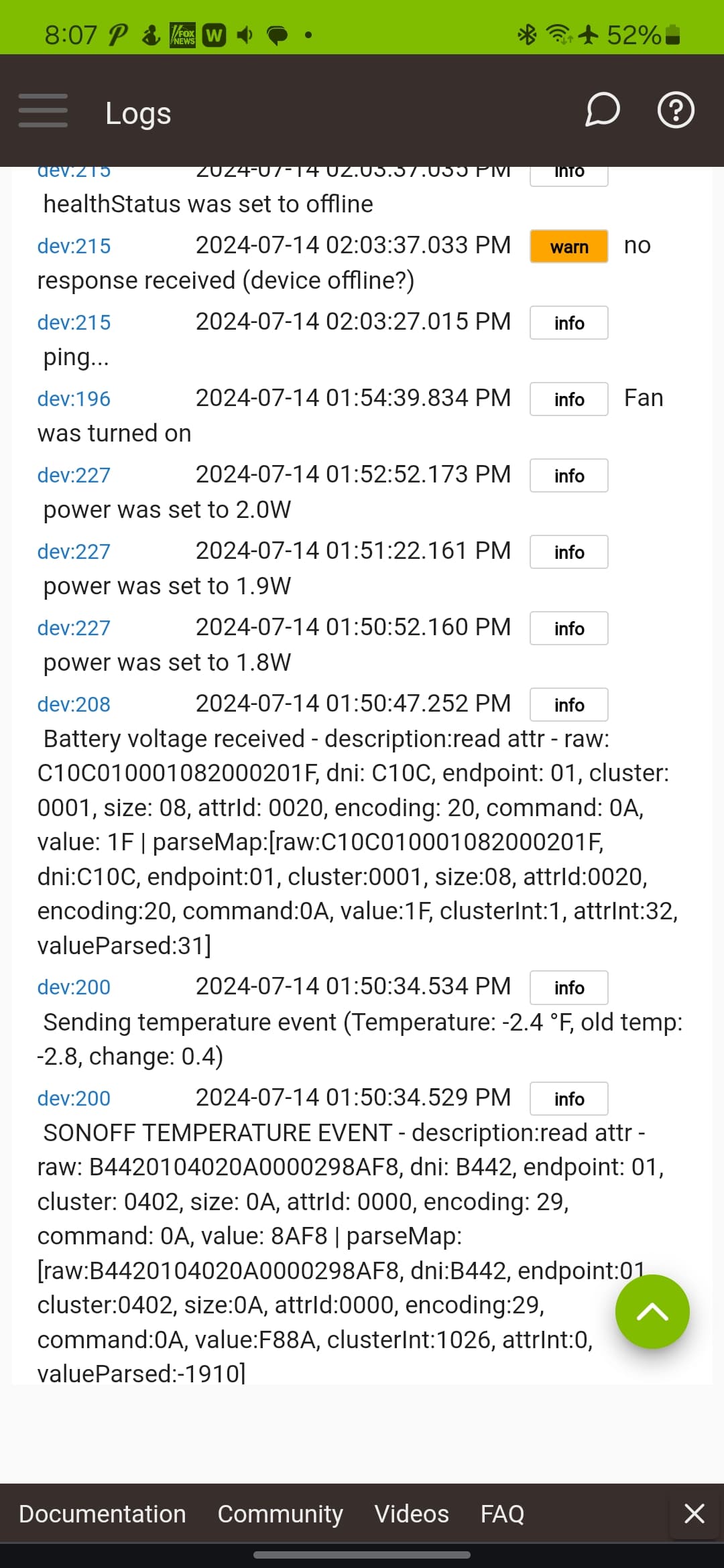Tap the green scroll-to-top button
This screenshot has width=724, height=1568.
click(652, 1311)
